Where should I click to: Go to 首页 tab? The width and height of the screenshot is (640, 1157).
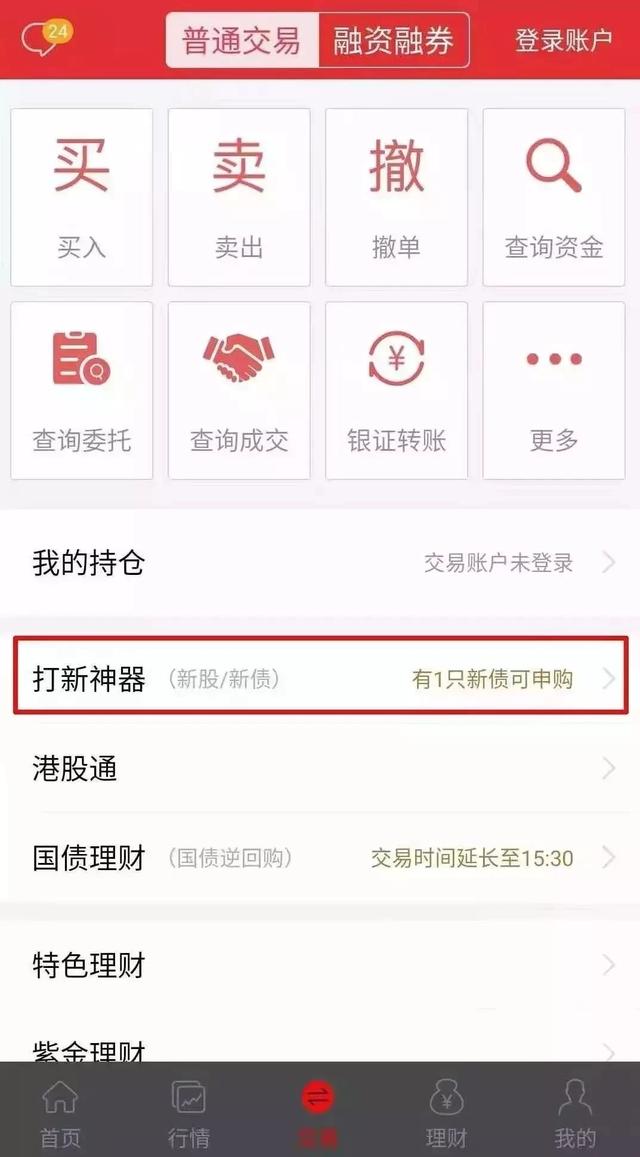click(59, 1110)
